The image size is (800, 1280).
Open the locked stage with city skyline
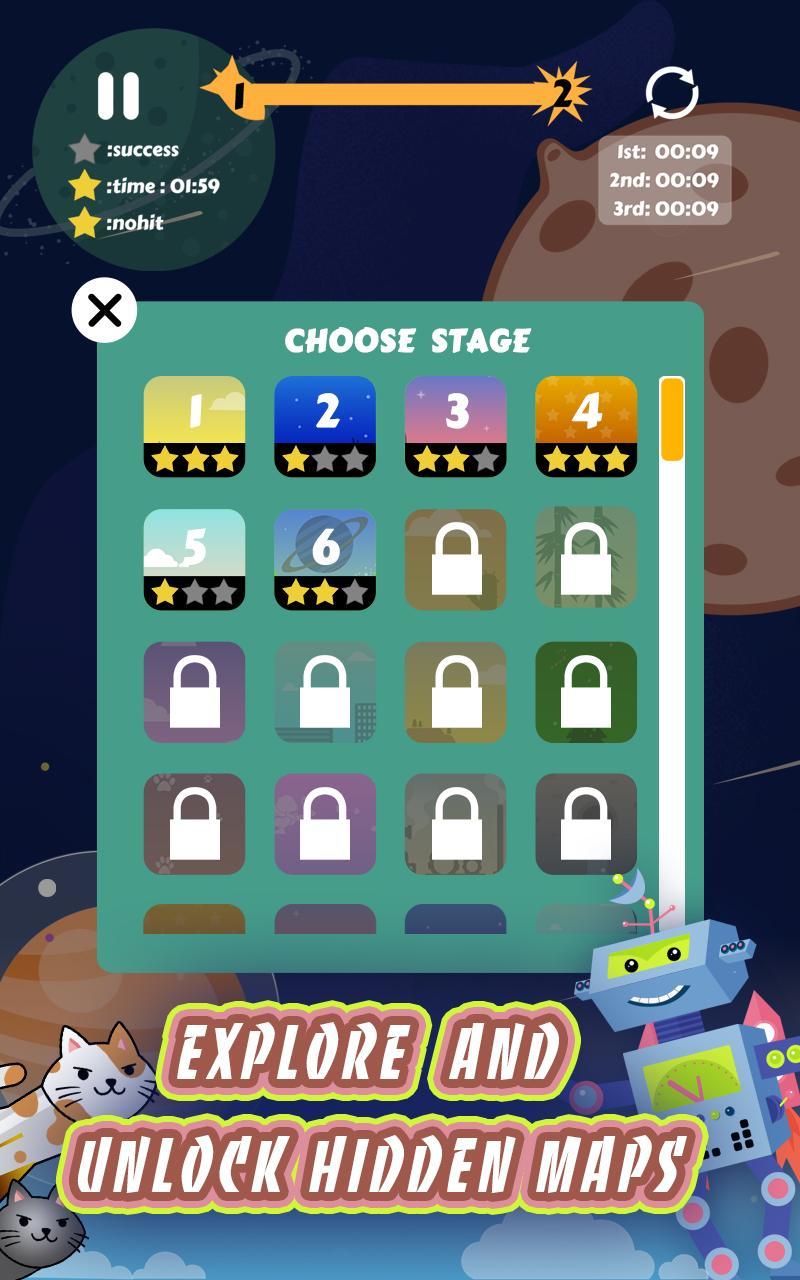(326, 692)
